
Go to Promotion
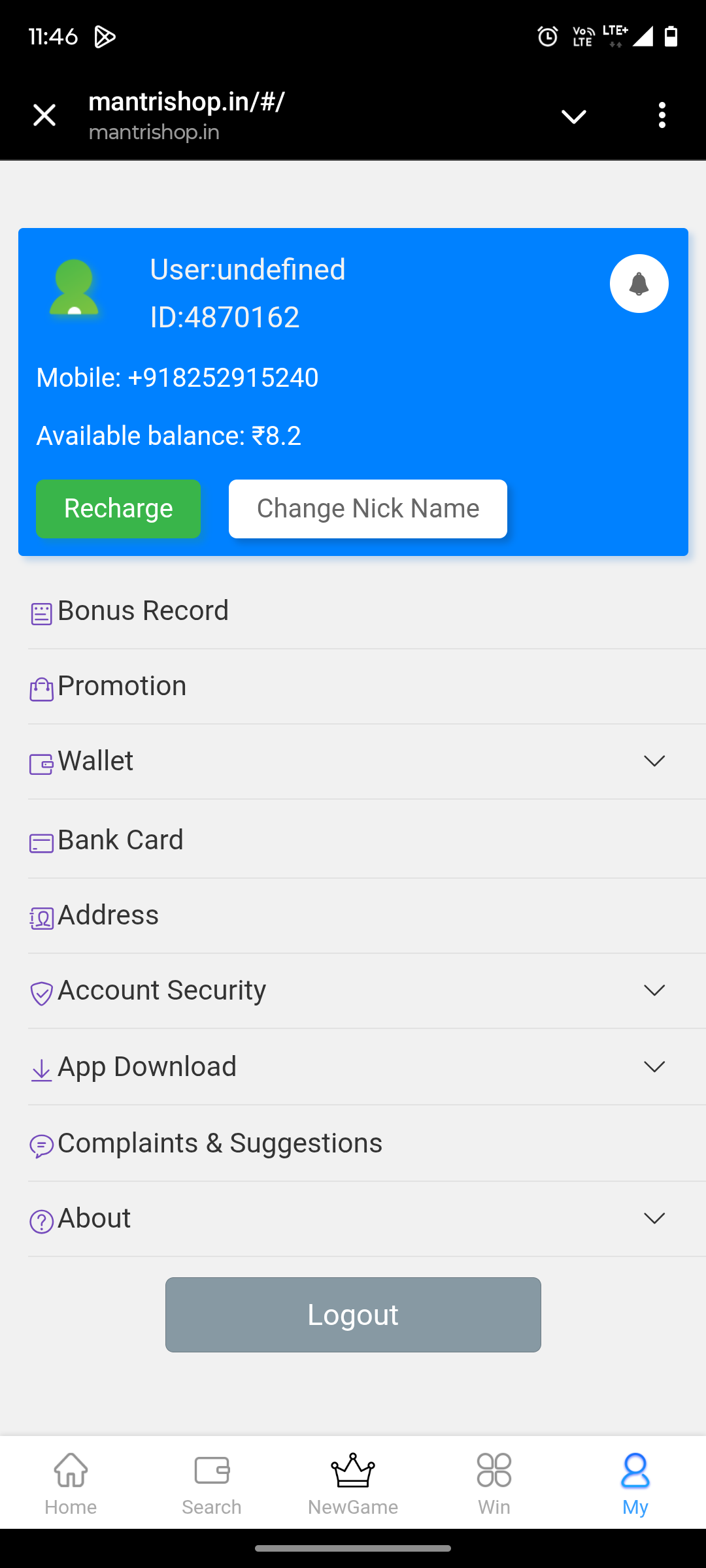(122, 687)
